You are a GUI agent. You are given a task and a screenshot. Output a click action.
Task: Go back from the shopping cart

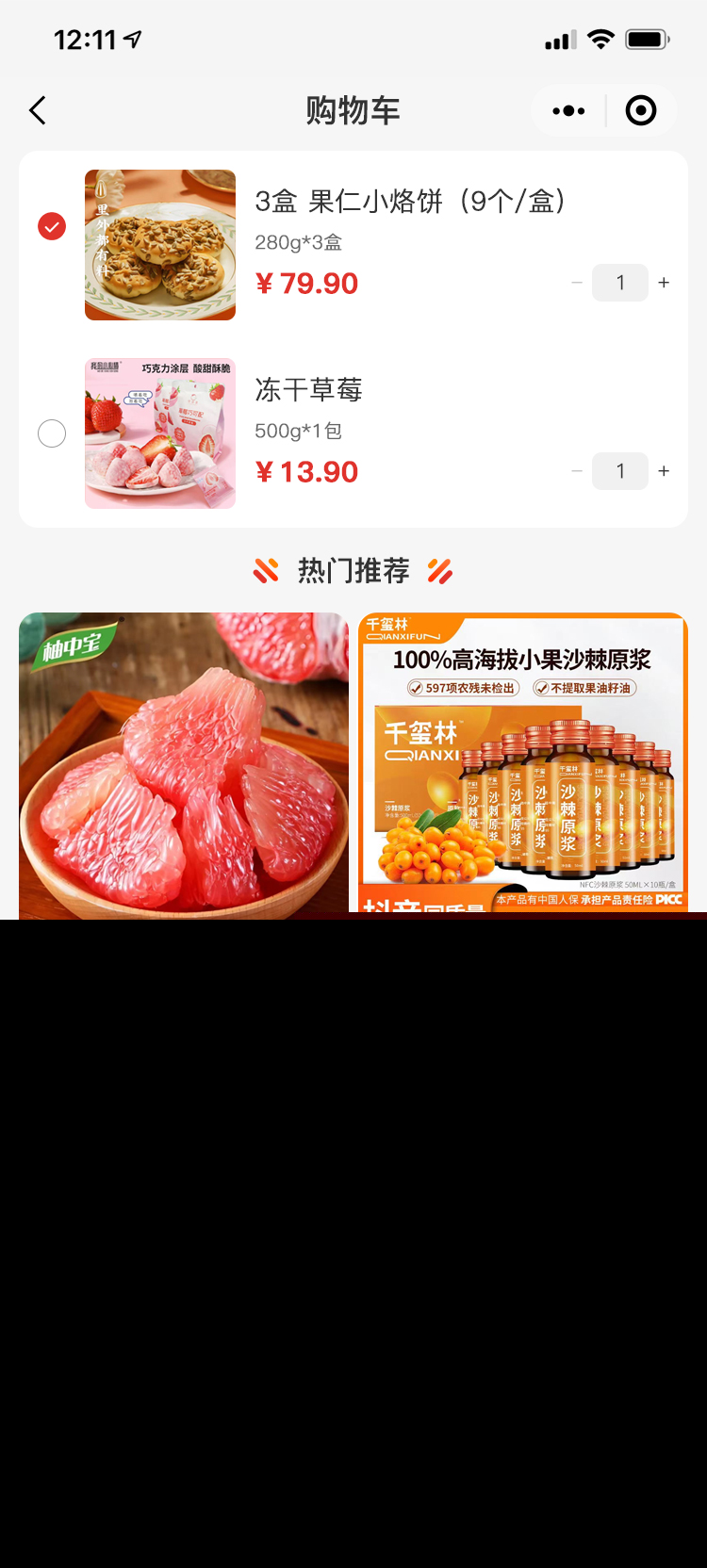pyautogui.click(x=38, y=111)
